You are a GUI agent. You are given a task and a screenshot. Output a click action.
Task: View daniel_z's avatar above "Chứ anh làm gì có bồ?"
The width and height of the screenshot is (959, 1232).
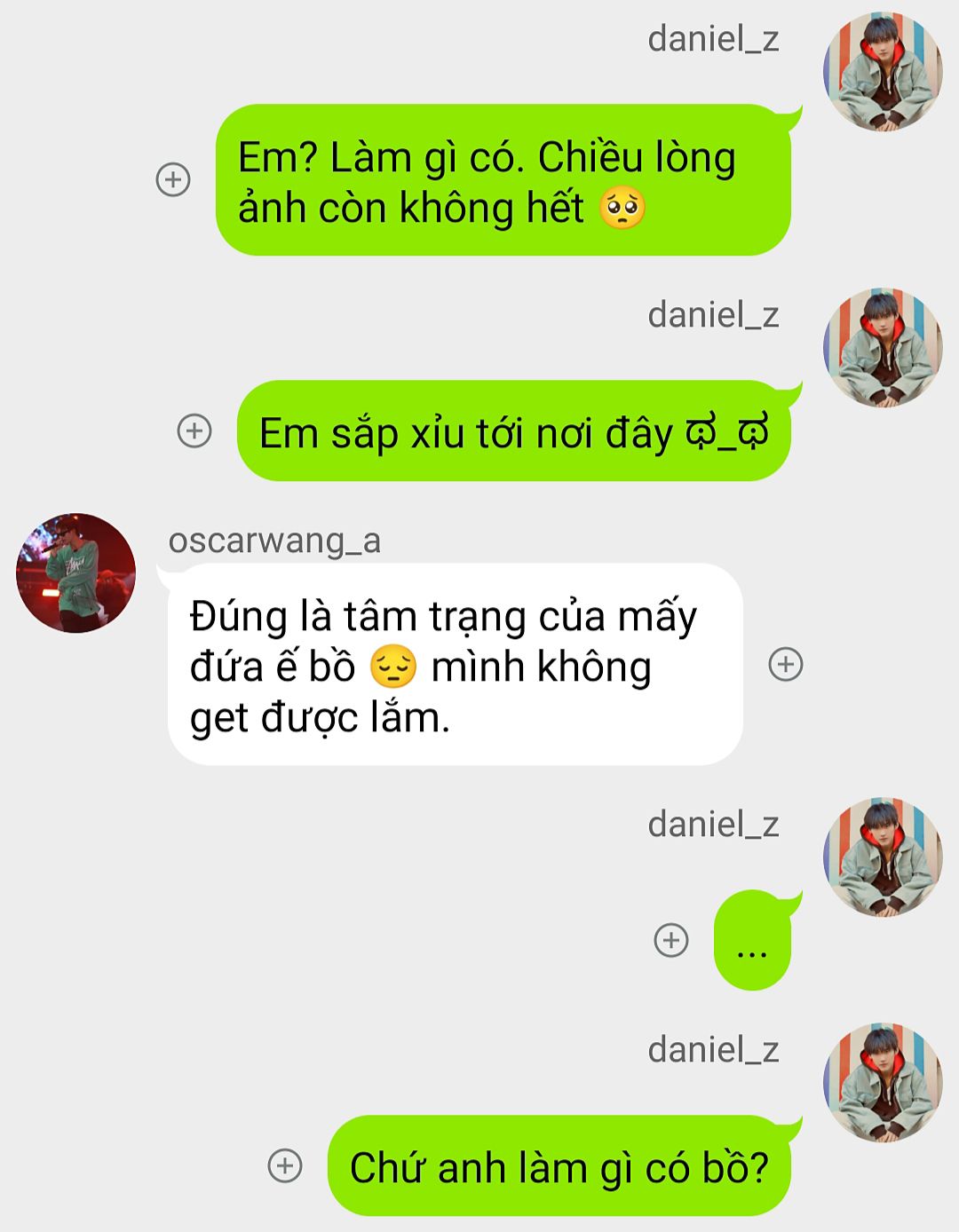point(883,1083)
